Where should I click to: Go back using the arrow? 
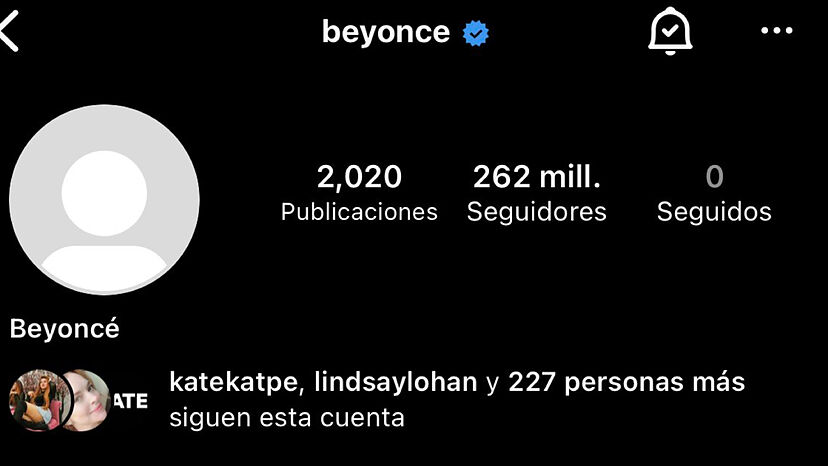coord(10,32)
